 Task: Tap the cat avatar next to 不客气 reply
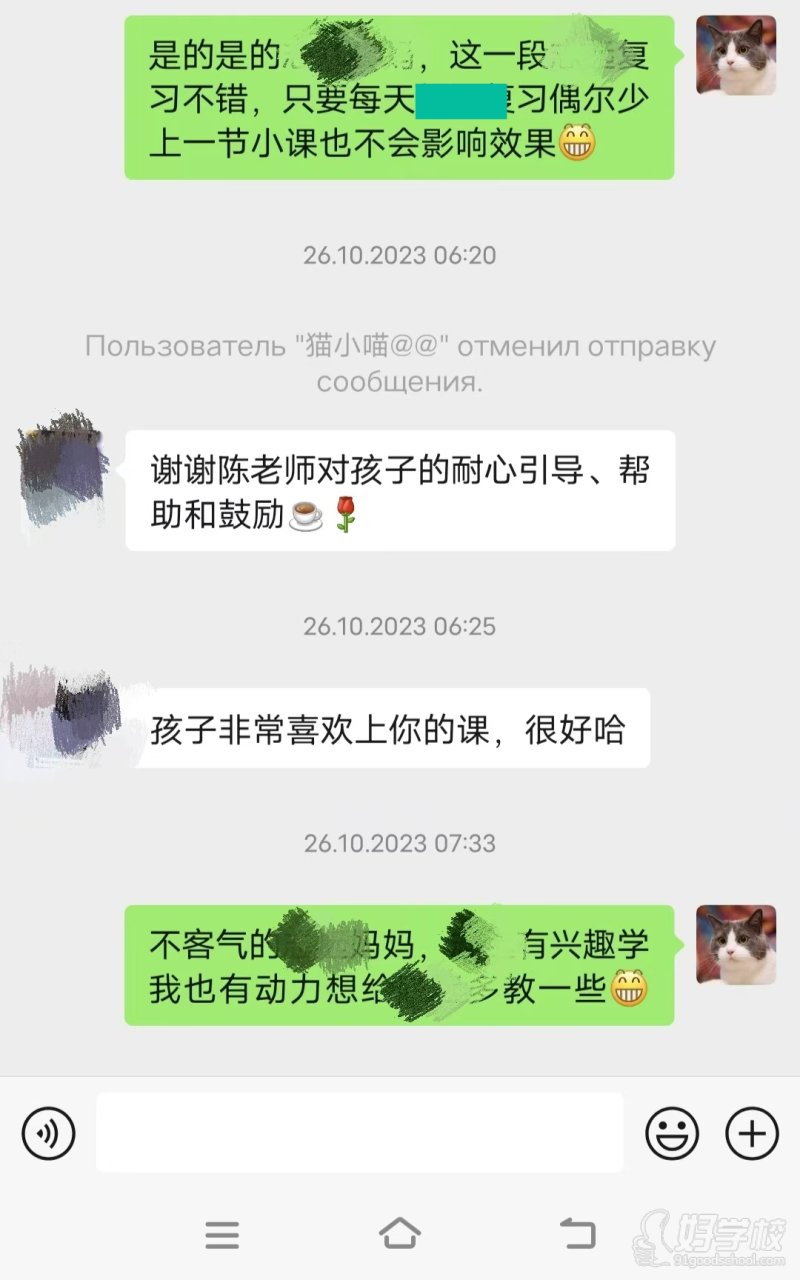pyautogui.click(x=739, y=944)
